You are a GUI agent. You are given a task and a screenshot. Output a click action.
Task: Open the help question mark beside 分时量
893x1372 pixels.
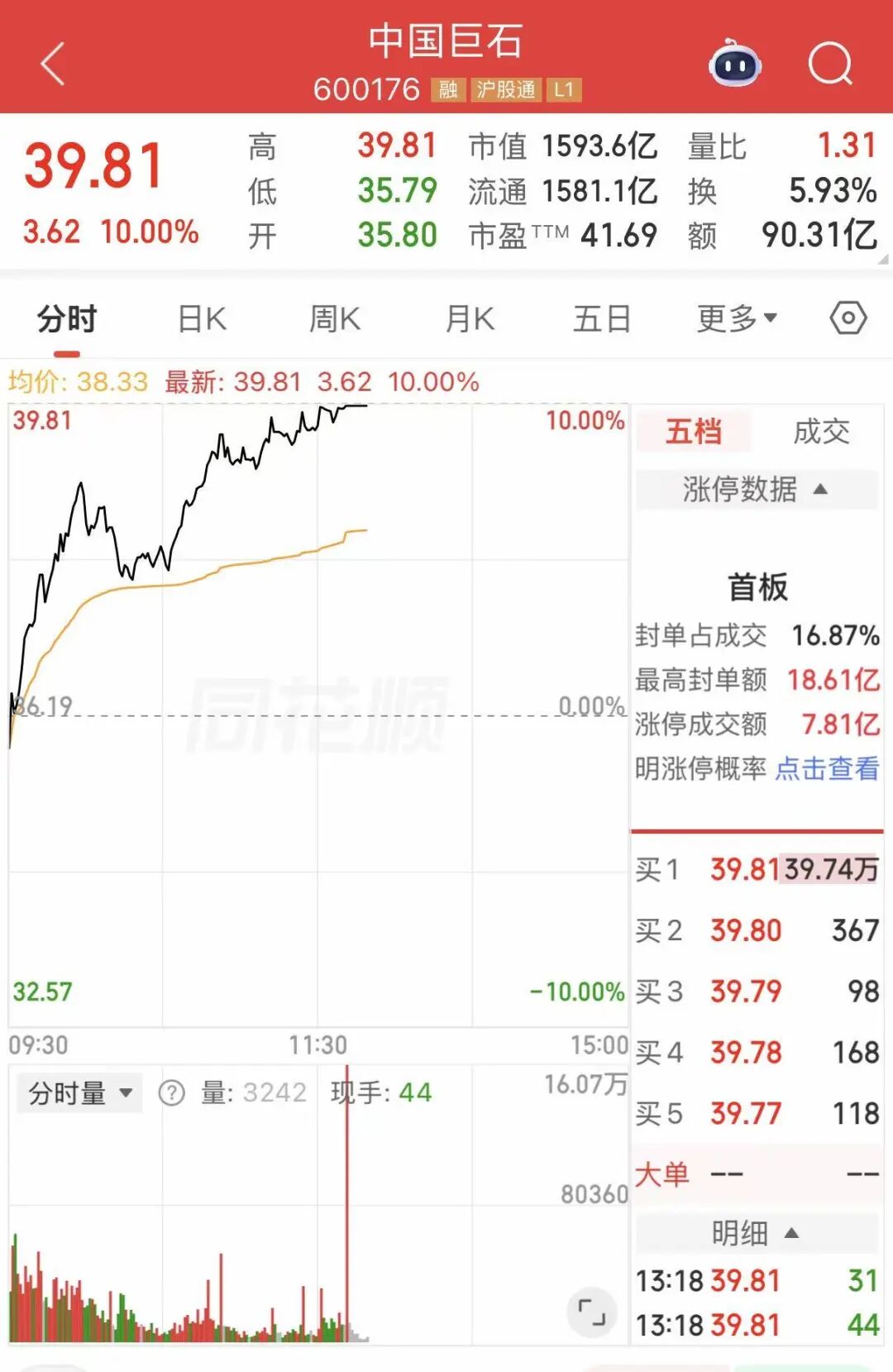click(x=171, y=1093)
